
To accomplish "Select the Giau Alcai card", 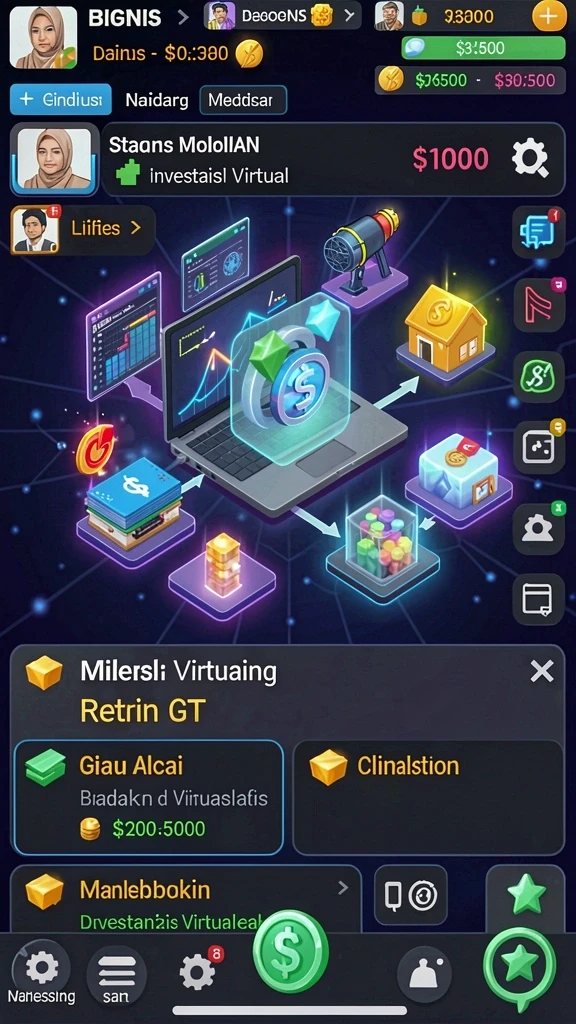I will click(x=148, y=797).
